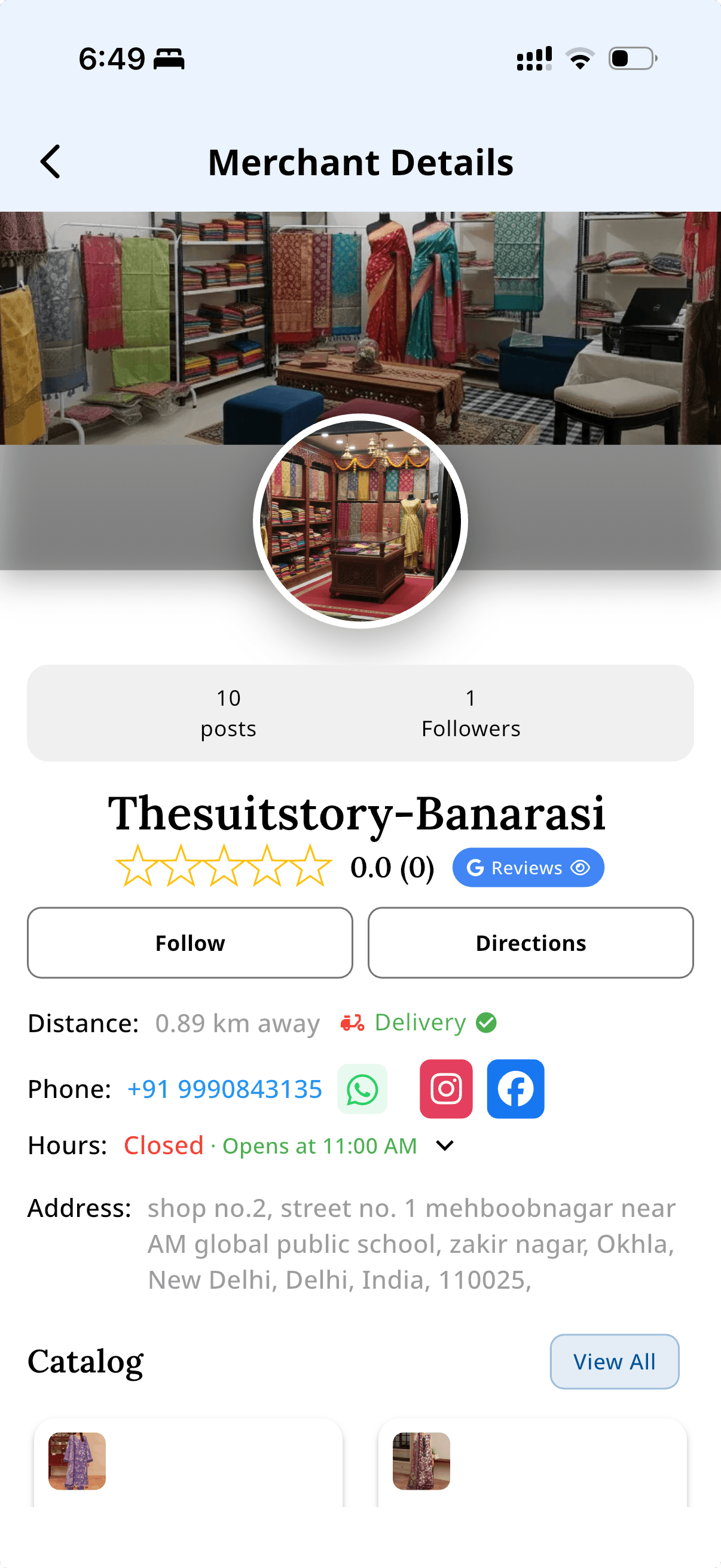
Task: Visit the merchant's Facebook profile
Action: [x=515, y=1089]
